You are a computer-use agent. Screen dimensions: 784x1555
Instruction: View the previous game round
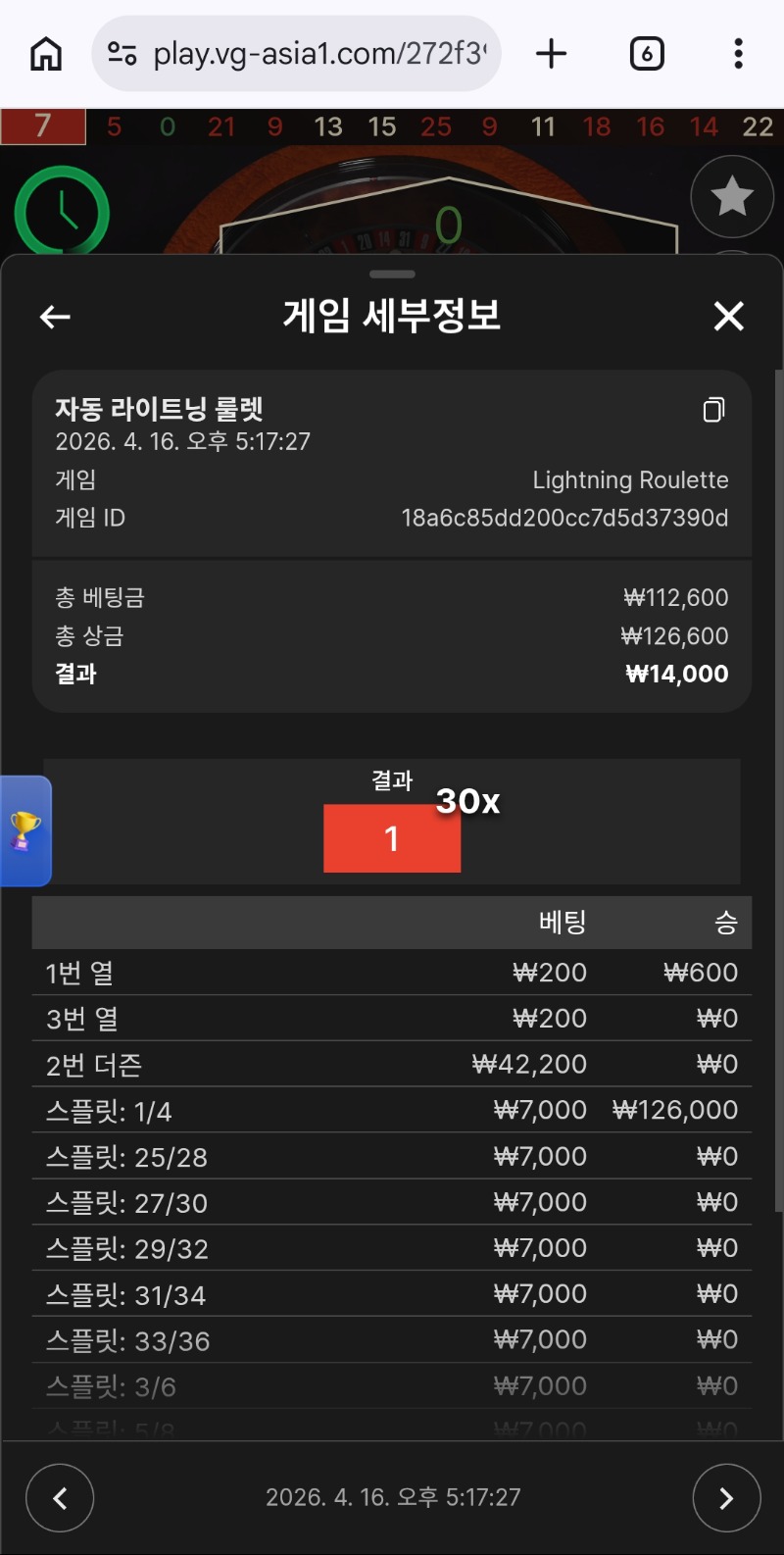click(60, 1497)
